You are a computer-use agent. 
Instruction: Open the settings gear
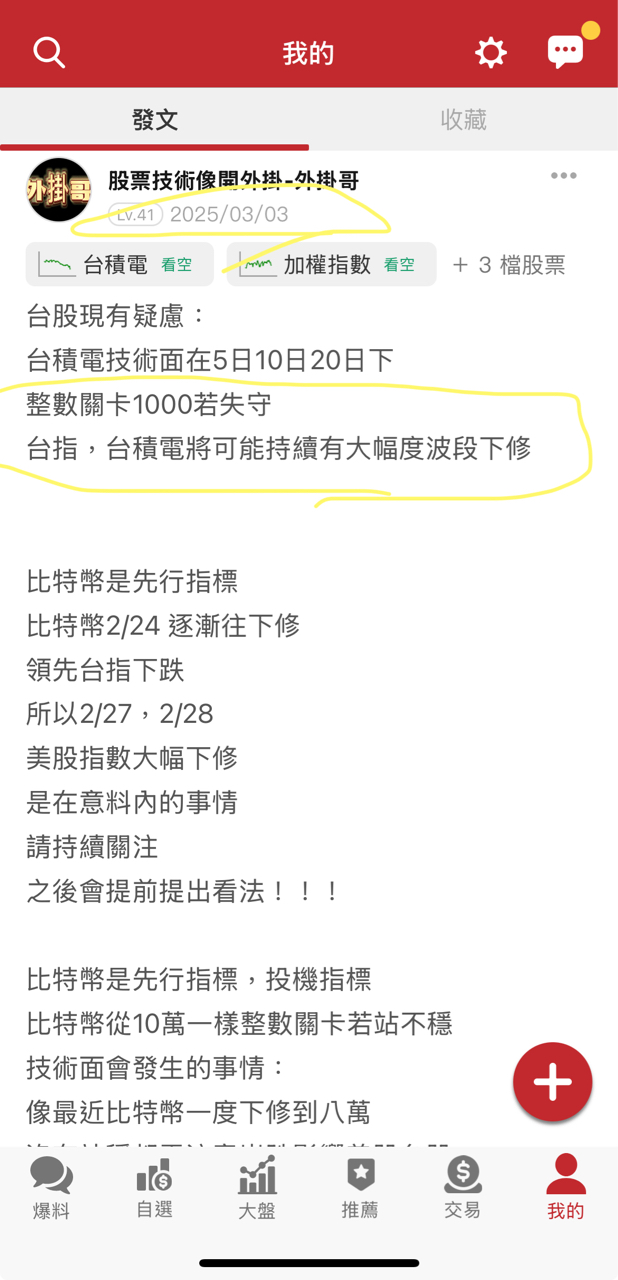[x=491, y=52]
